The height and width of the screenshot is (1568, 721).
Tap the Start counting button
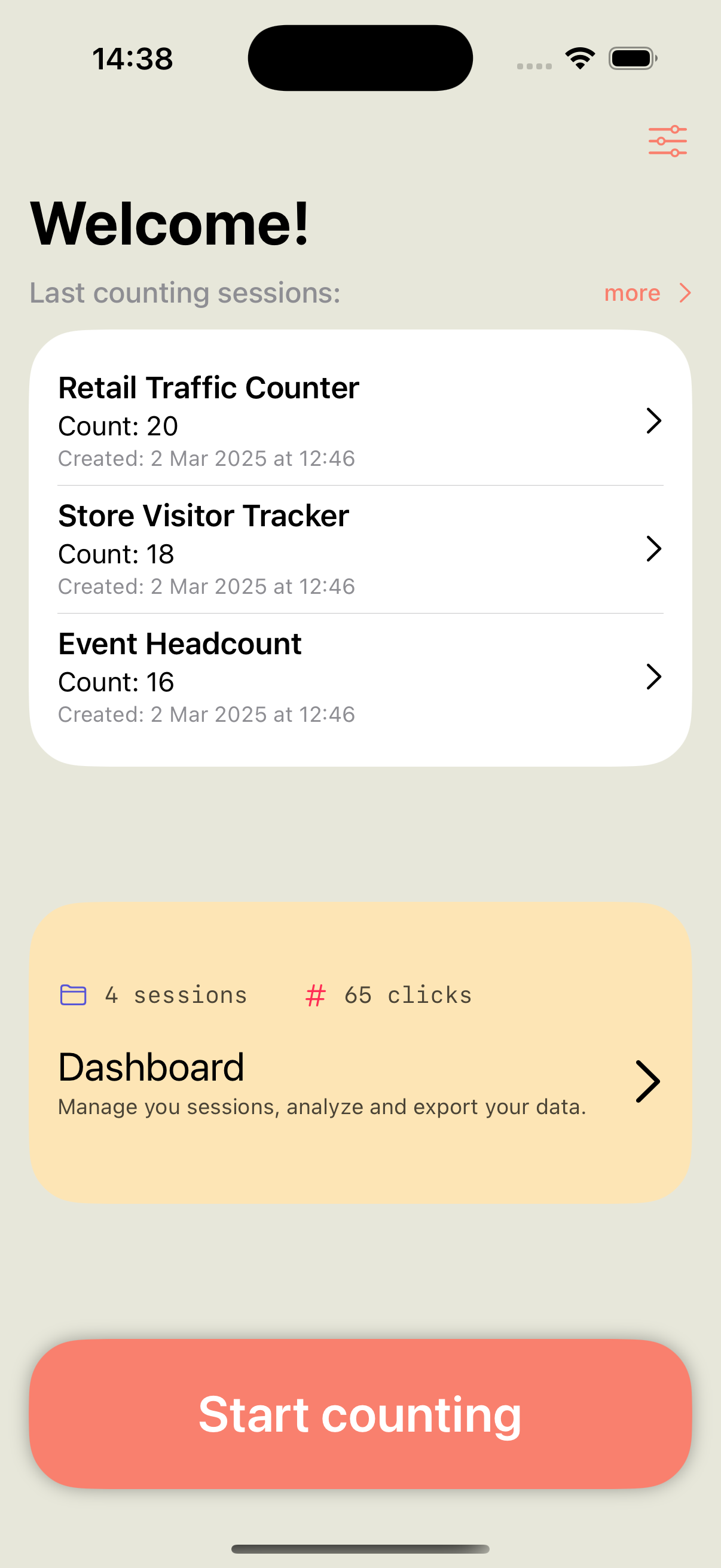[x=359, y=1413]
